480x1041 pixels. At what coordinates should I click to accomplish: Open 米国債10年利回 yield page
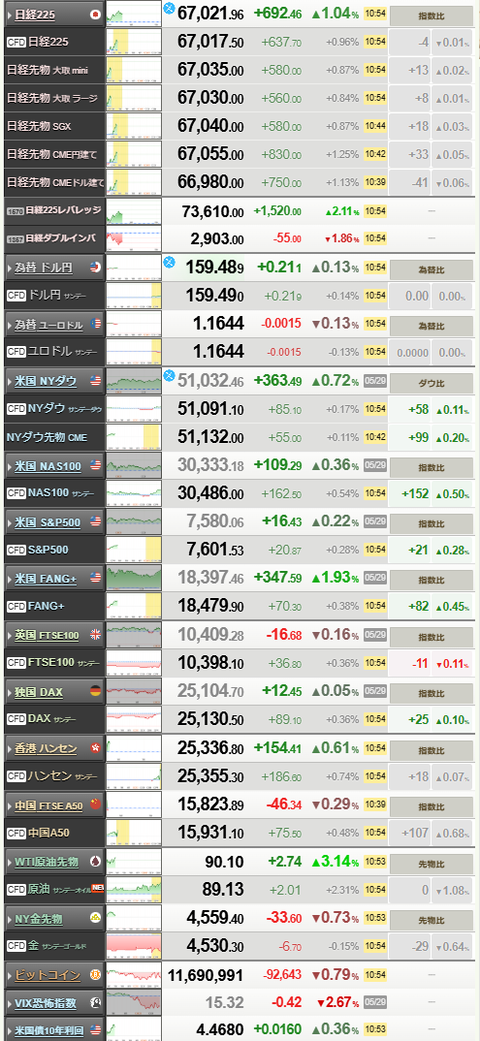pyautogui.click(x=49, y=1030)
